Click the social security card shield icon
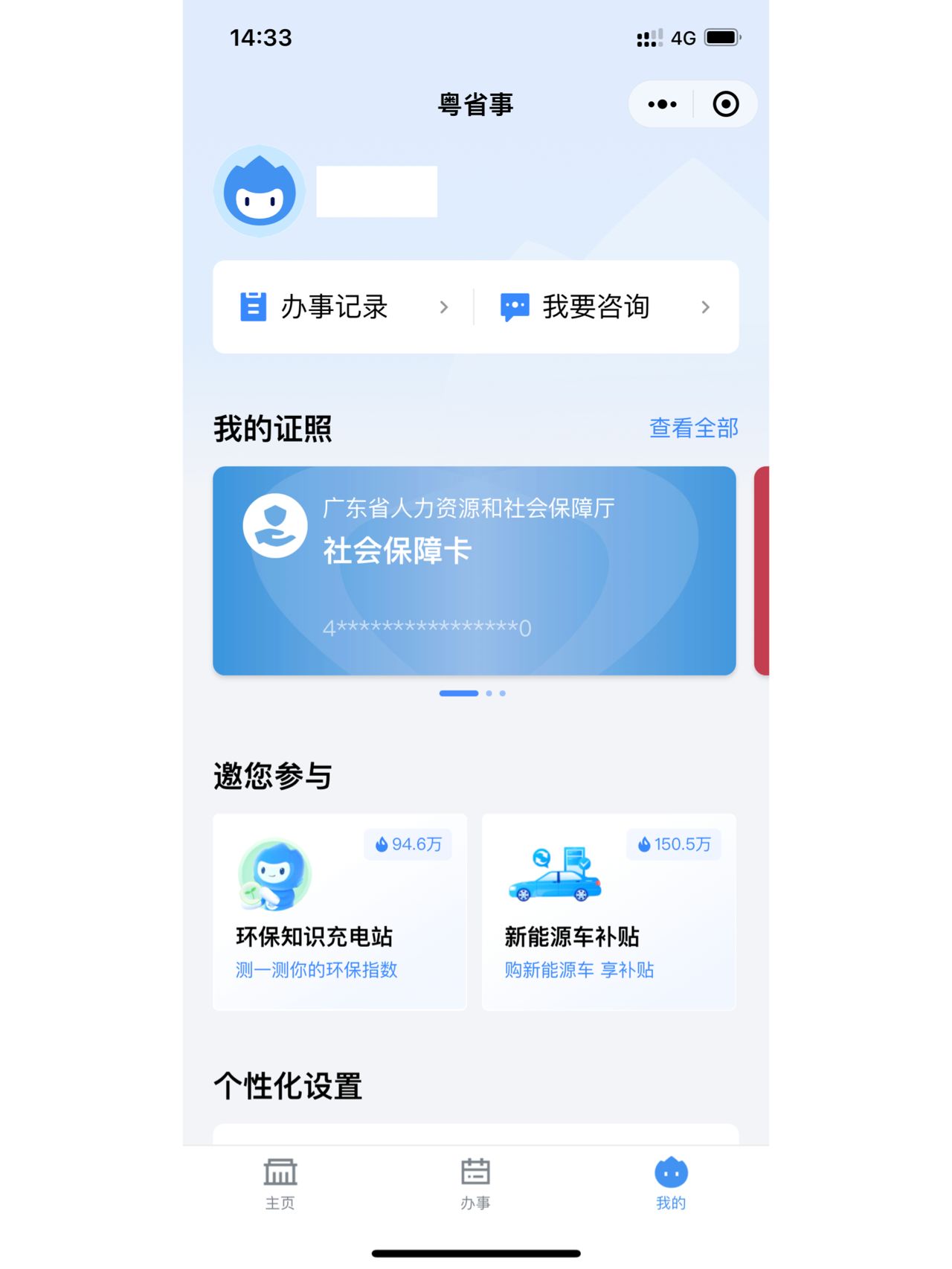The height and width of the screenshot is (1269, 952). (276, 526)
